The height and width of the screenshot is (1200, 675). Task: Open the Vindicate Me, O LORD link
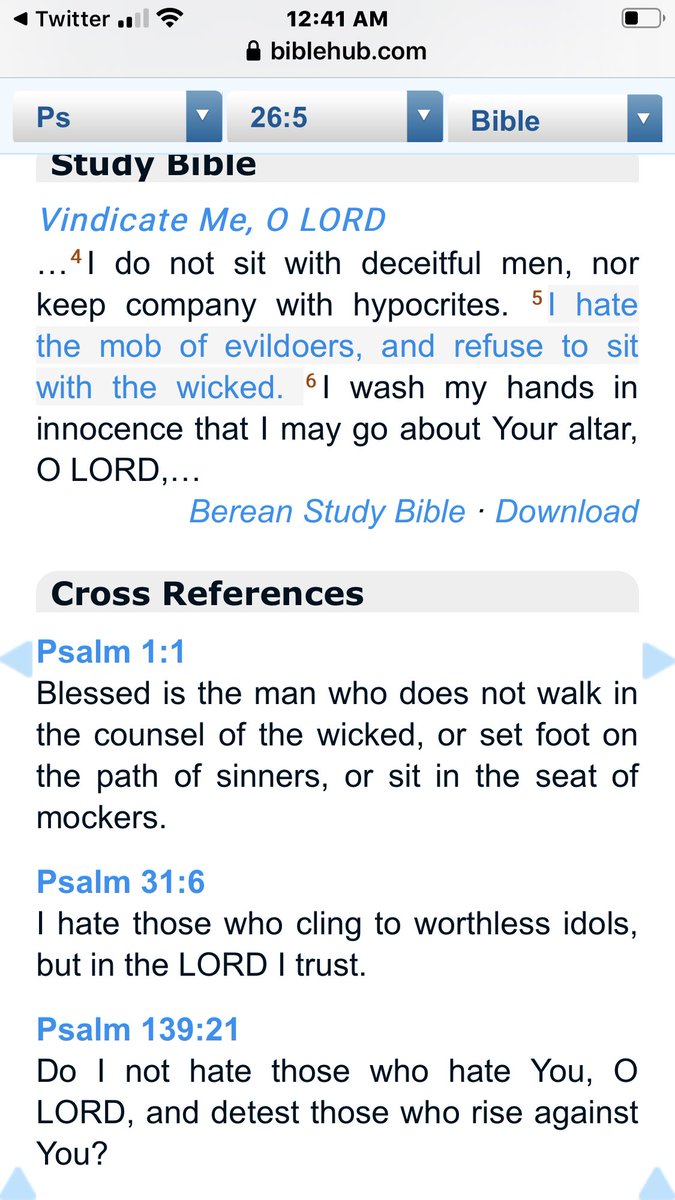[x=211, y=219]
